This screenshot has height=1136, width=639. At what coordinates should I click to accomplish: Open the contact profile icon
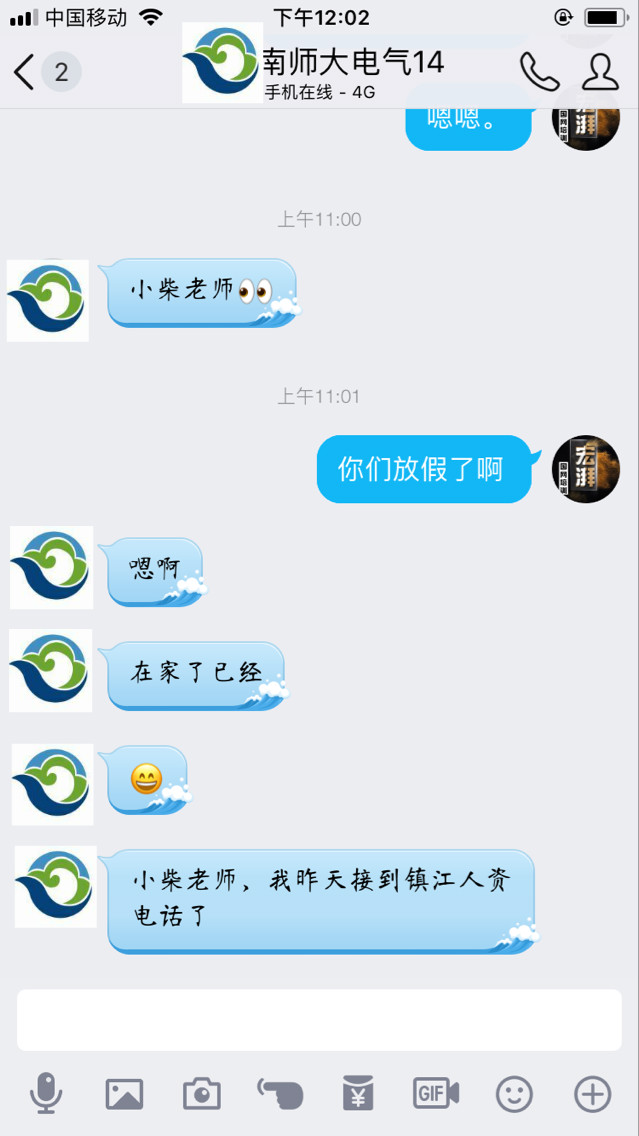600,72
